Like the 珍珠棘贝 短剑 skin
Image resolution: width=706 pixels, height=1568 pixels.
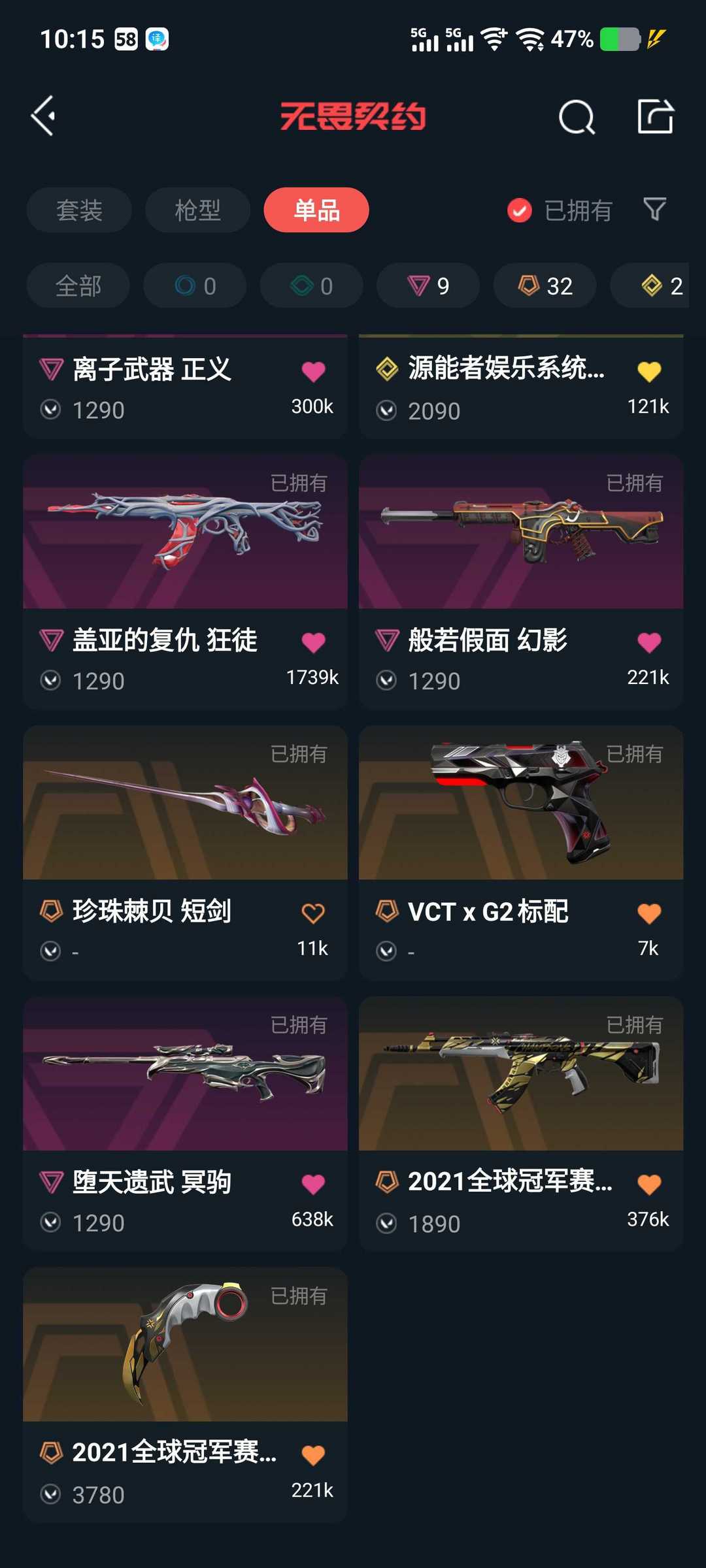coord(313,913)
